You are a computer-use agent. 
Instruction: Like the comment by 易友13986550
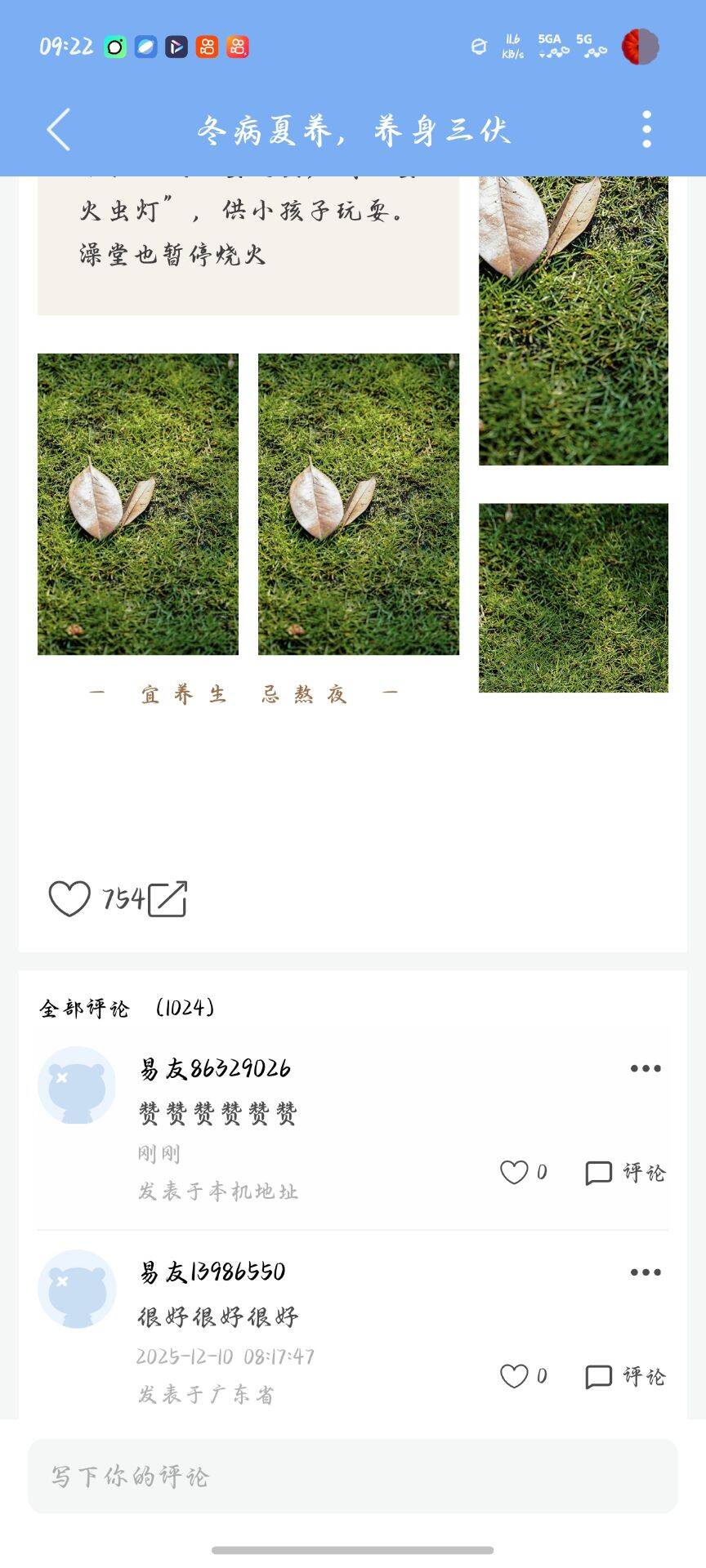point(515,1376)
